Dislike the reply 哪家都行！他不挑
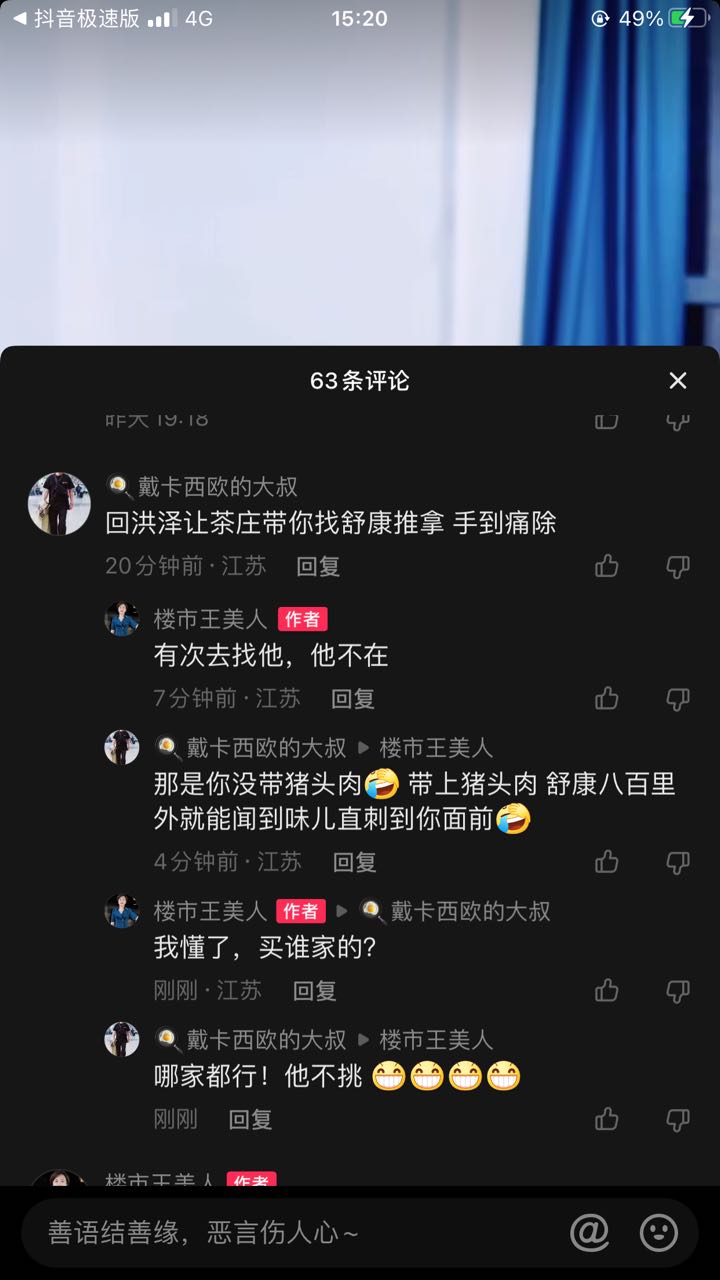720x1280 pixels. pyautogui.click(x=678, y=1120)
